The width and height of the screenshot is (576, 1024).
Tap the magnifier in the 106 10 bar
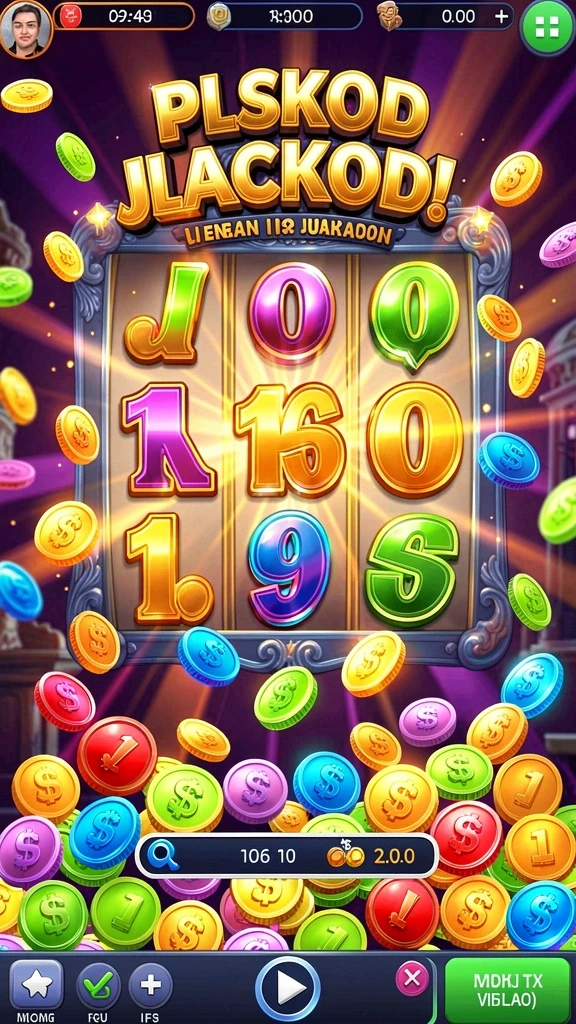pos(159,855)
